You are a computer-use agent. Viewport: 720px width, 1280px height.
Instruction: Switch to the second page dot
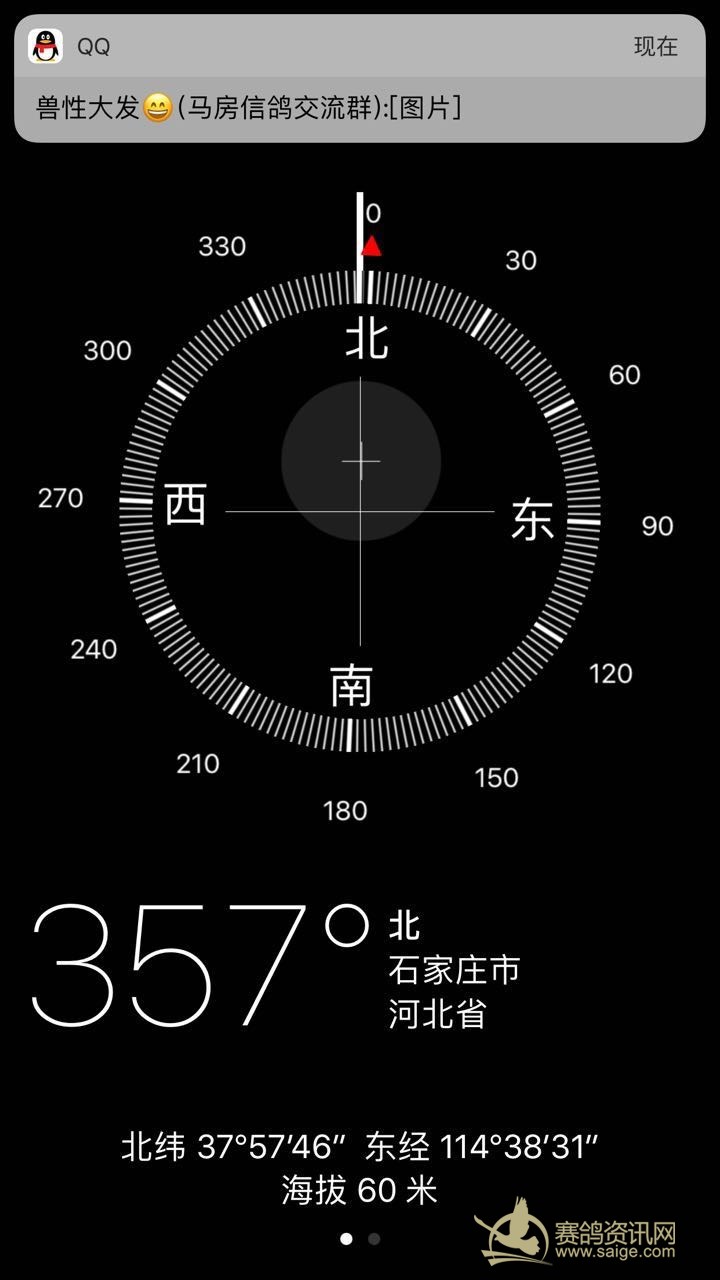(374, 1238)
